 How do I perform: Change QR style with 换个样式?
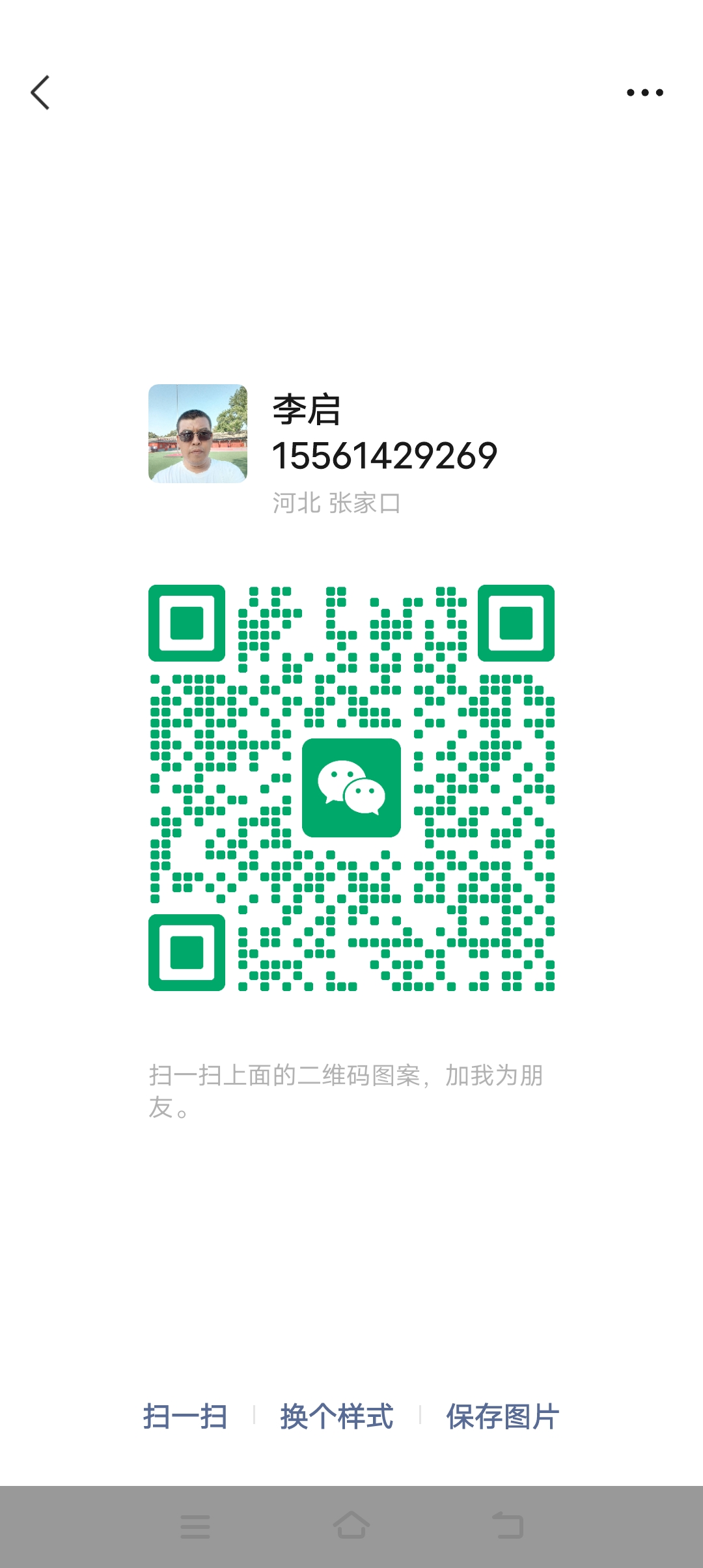(337, 1417)
